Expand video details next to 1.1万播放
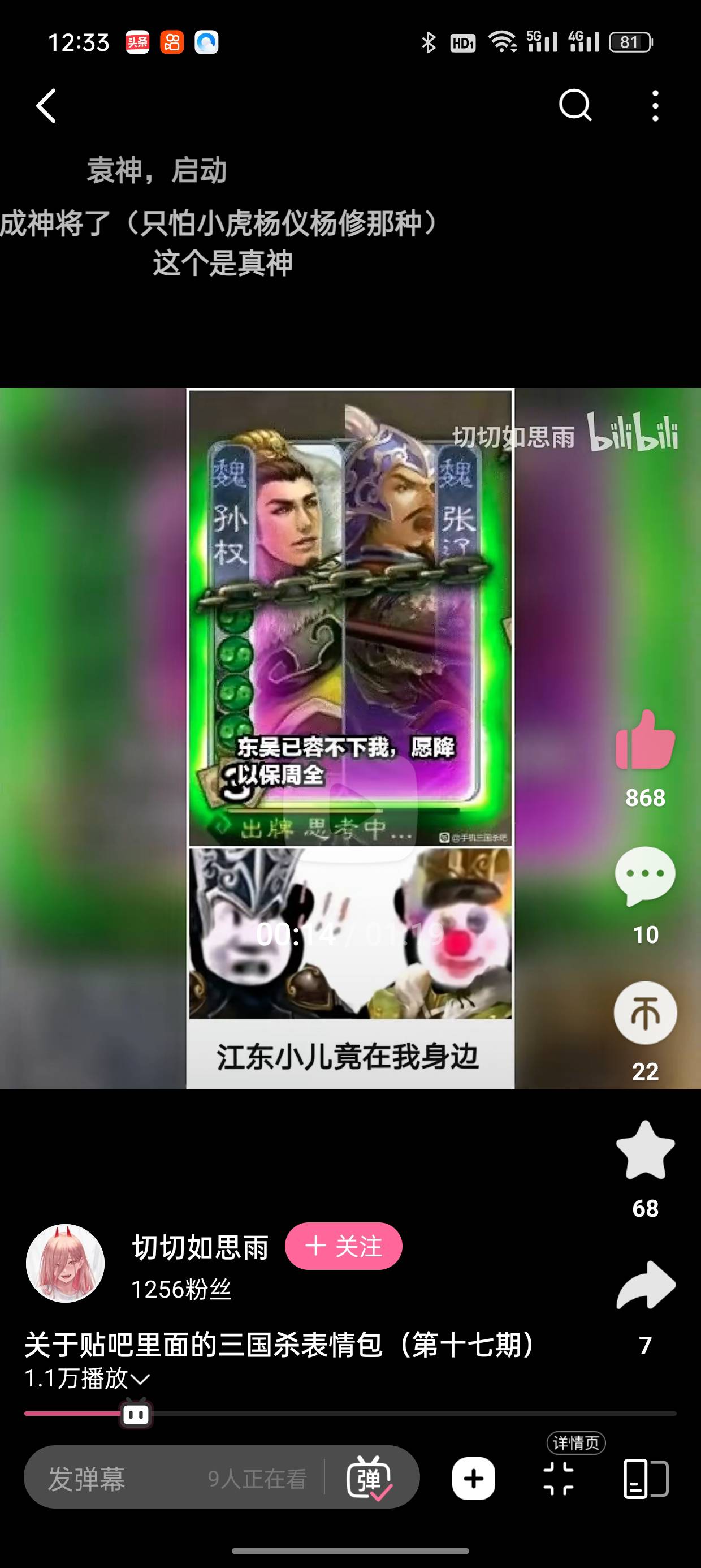Screen dimensions: 701x1568 click(140, 1379)
